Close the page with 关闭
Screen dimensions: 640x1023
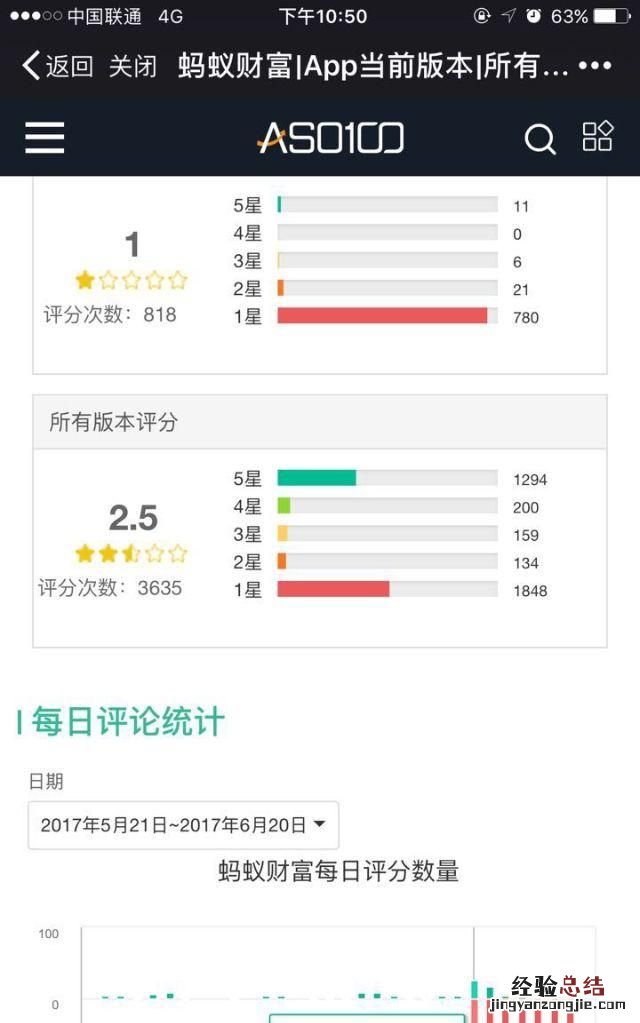pyautogui.click(x=132, y=67)
